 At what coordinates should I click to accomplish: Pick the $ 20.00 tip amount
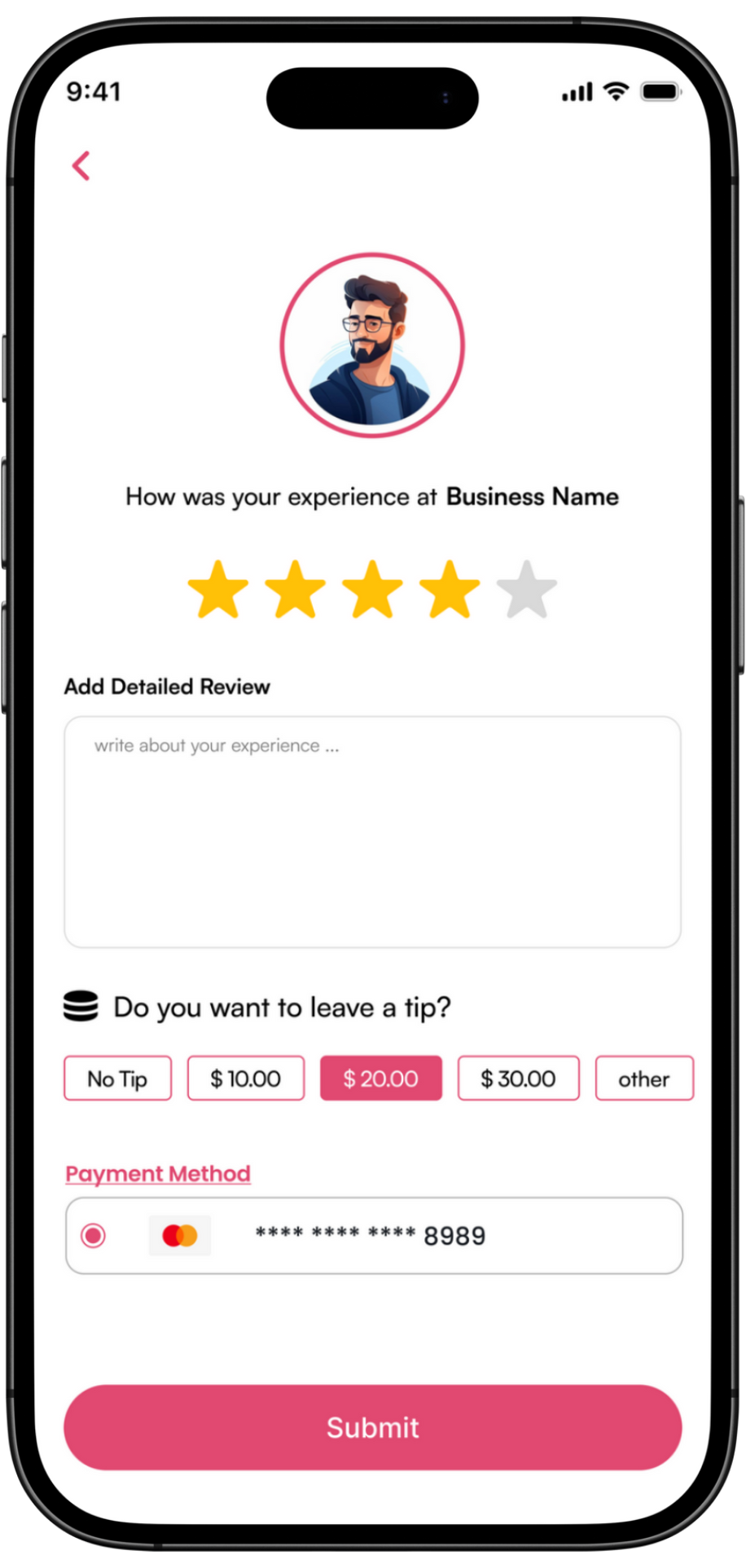[380, 1078]
